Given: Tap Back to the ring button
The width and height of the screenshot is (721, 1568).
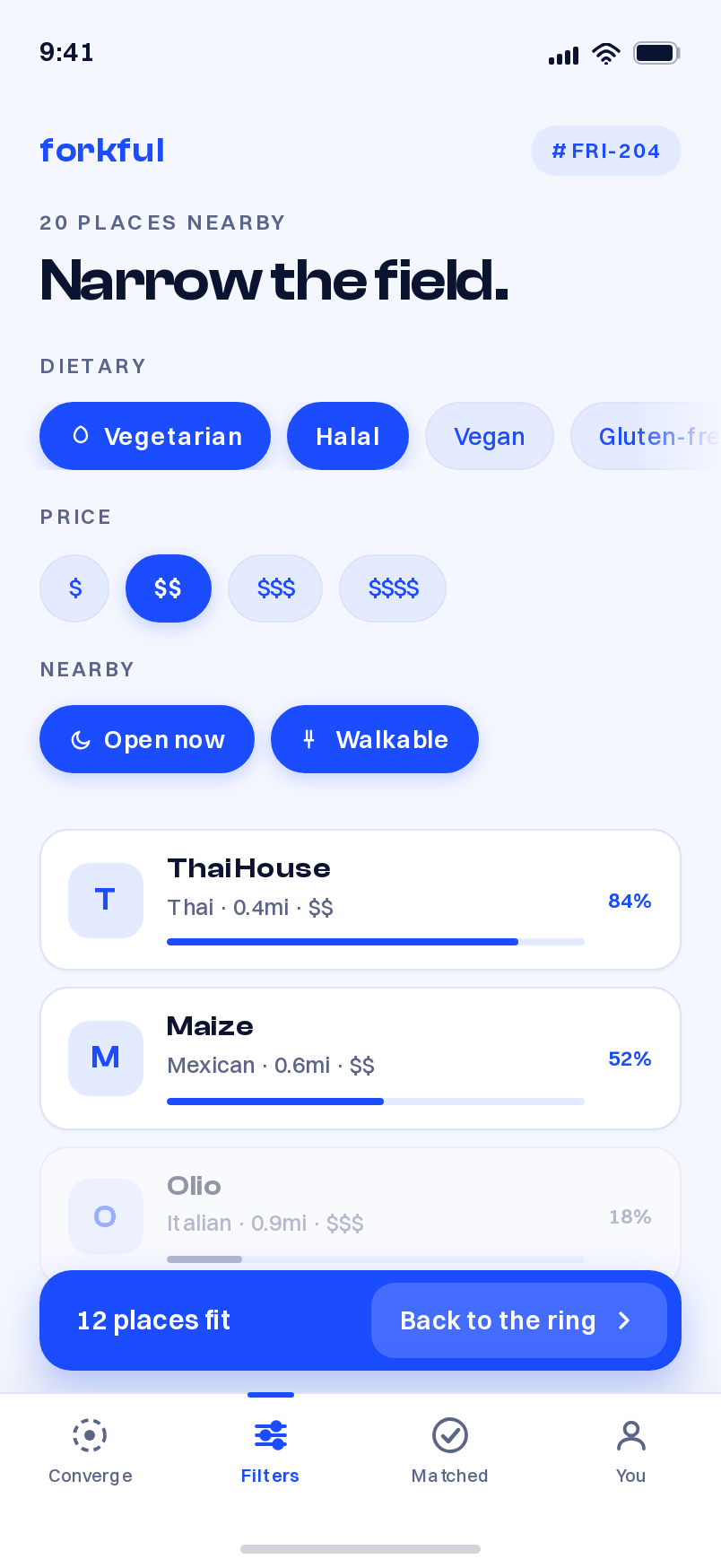Looking at the screenshot, I should click(x=519, y=1320).
